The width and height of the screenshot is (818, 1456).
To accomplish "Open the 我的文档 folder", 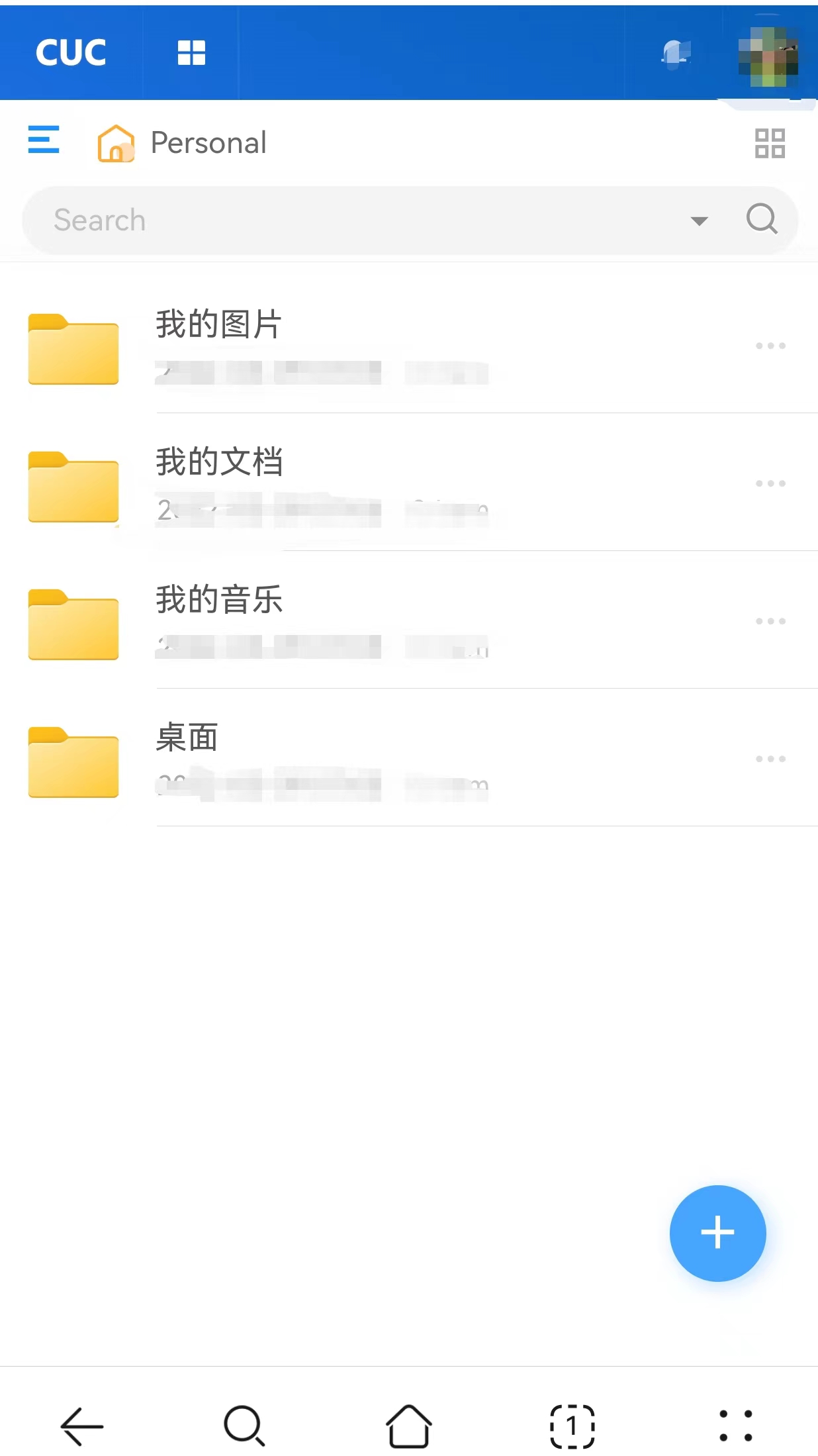I will point(220,463).
